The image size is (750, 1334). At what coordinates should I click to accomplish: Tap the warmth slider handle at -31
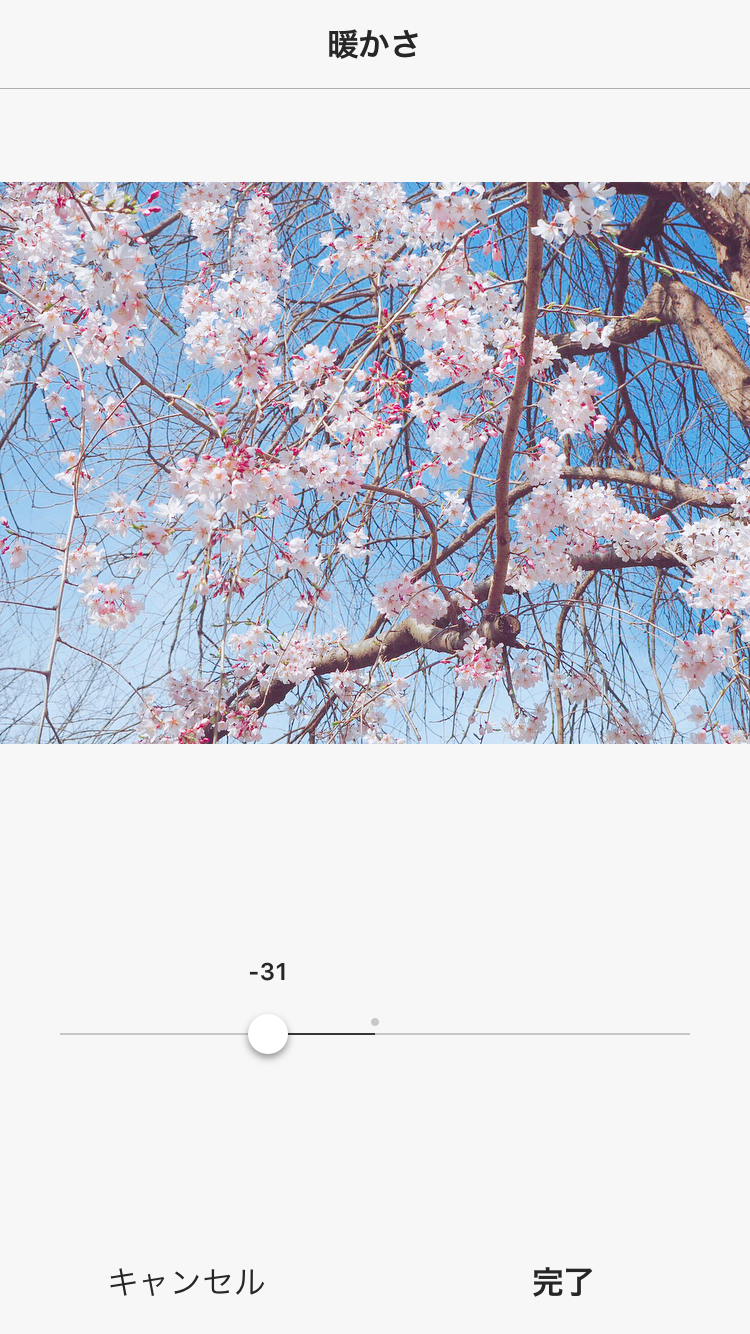pos(268,1034)
